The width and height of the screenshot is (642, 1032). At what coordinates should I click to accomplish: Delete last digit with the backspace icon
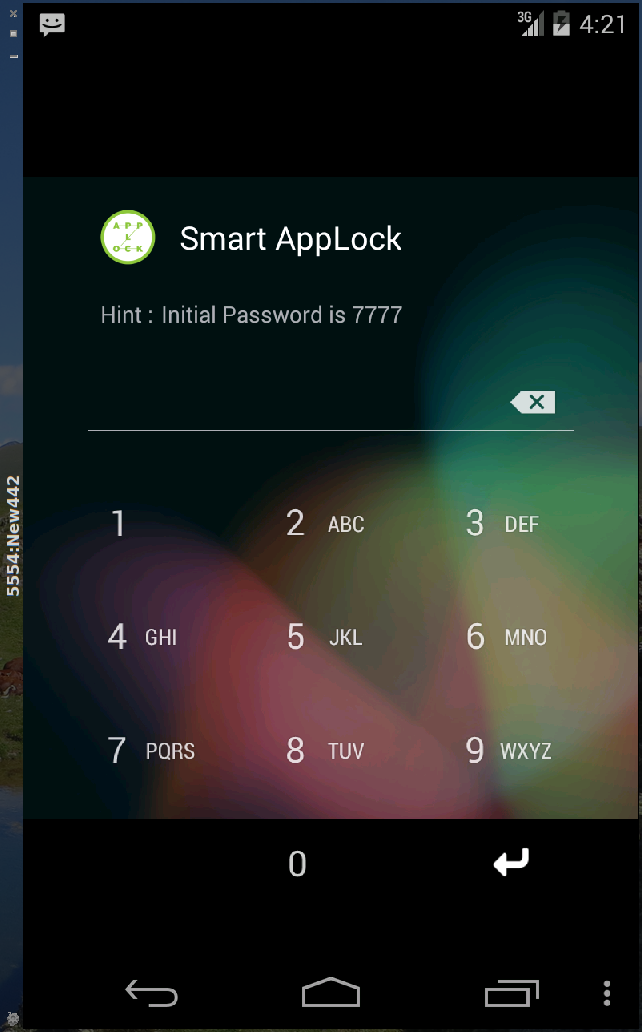click(534, 402)
